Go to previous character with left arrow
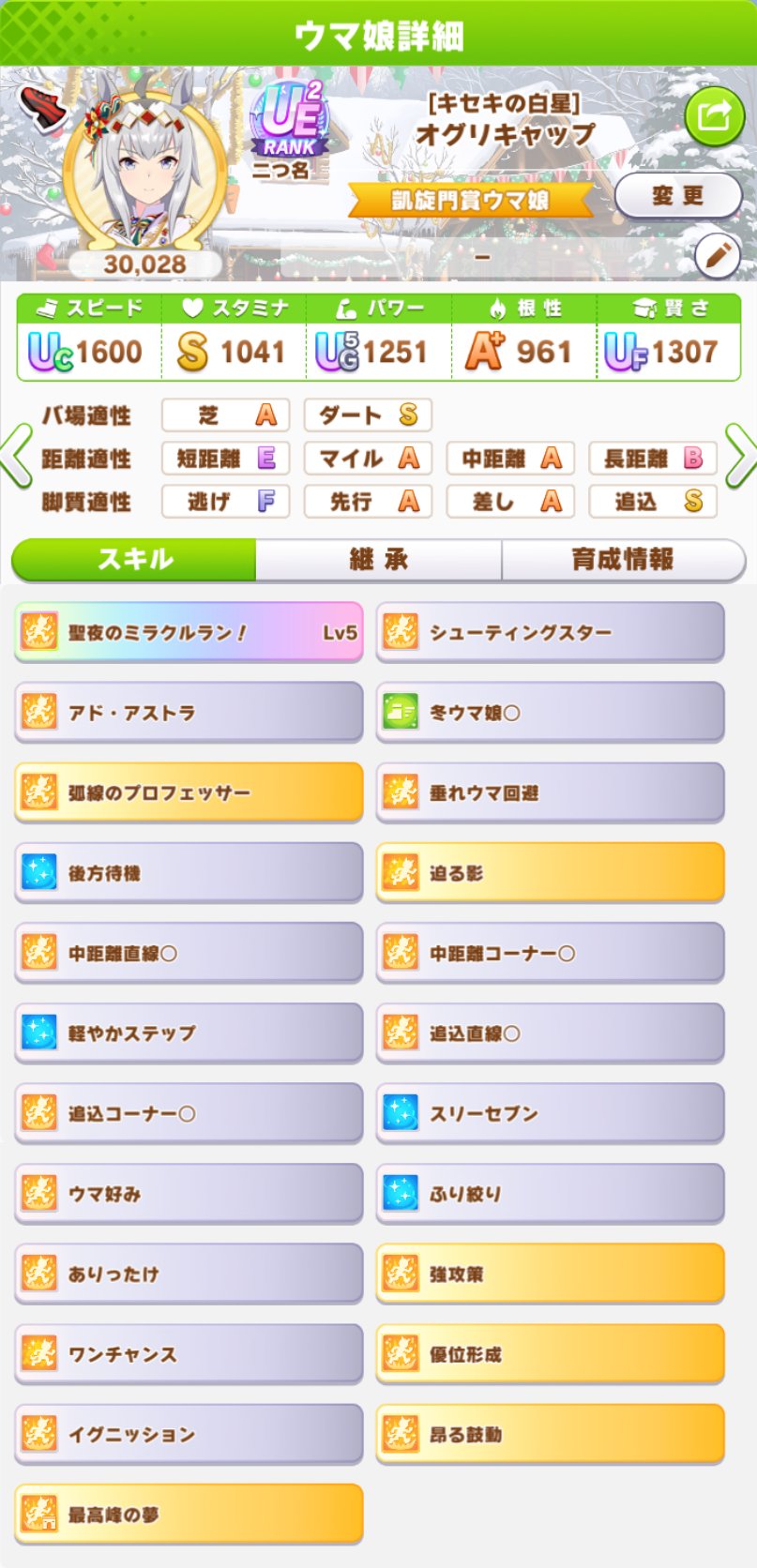 (16, 457)
